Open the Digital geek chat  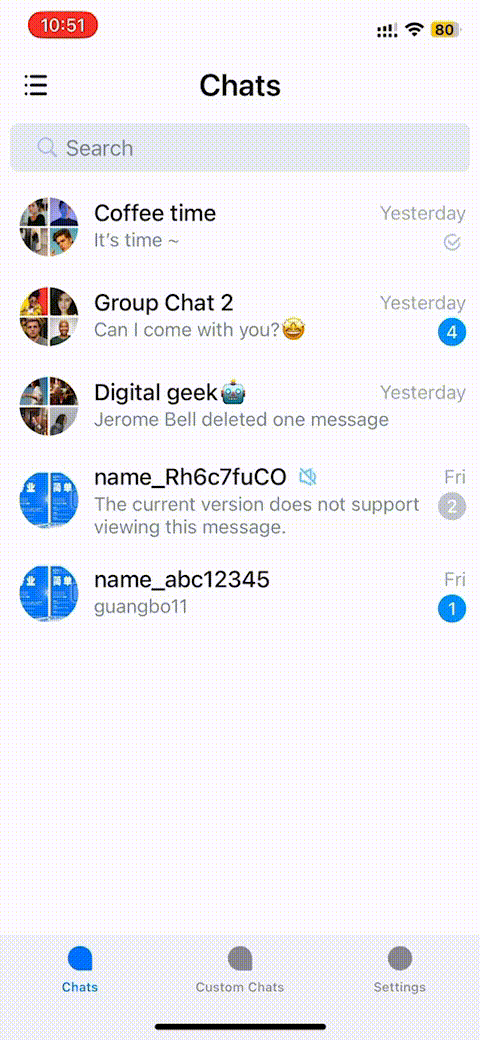click(x=240, y=406)
